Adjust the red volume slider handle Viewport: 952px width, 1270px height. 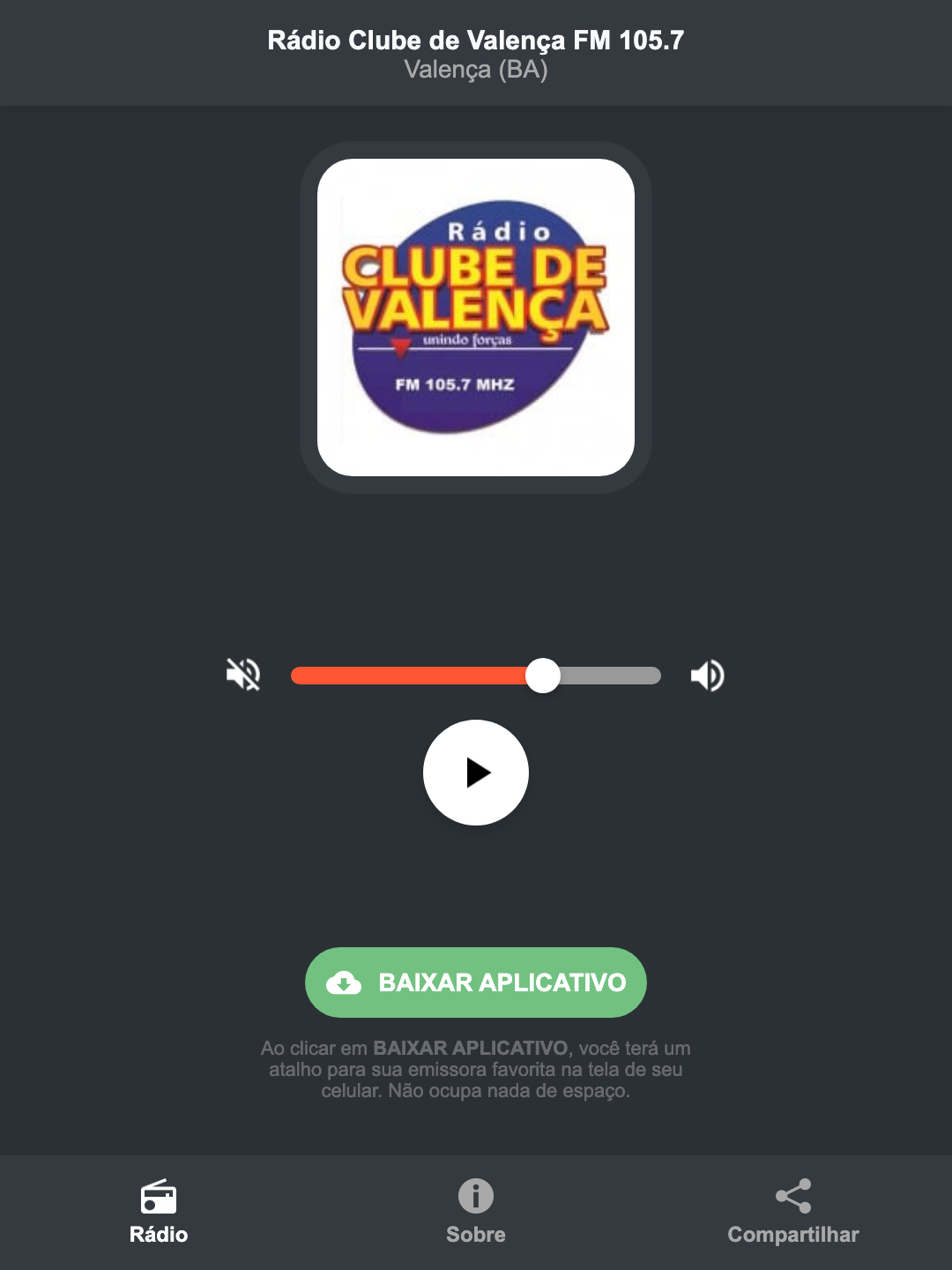coord(543,675)
